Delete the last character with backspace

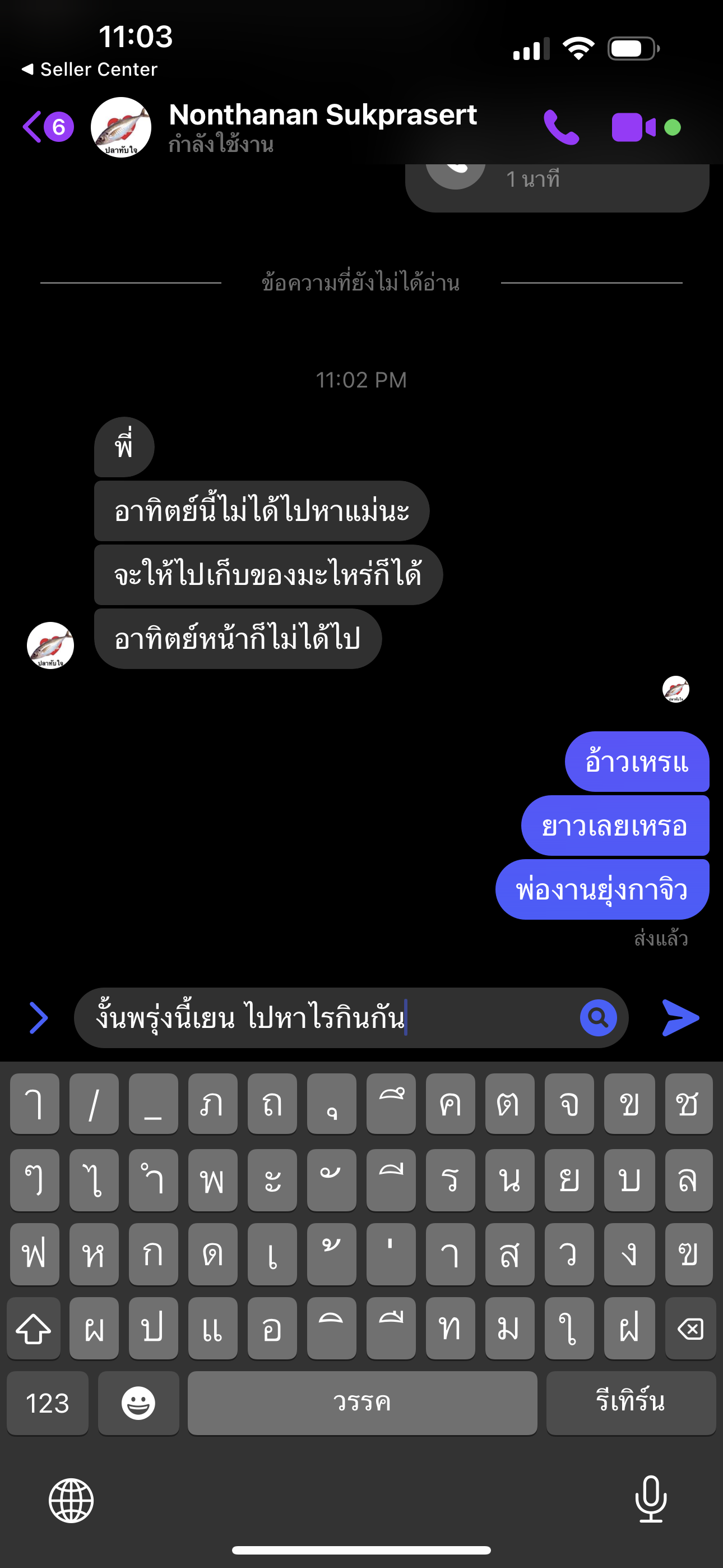click(690, 1329)
